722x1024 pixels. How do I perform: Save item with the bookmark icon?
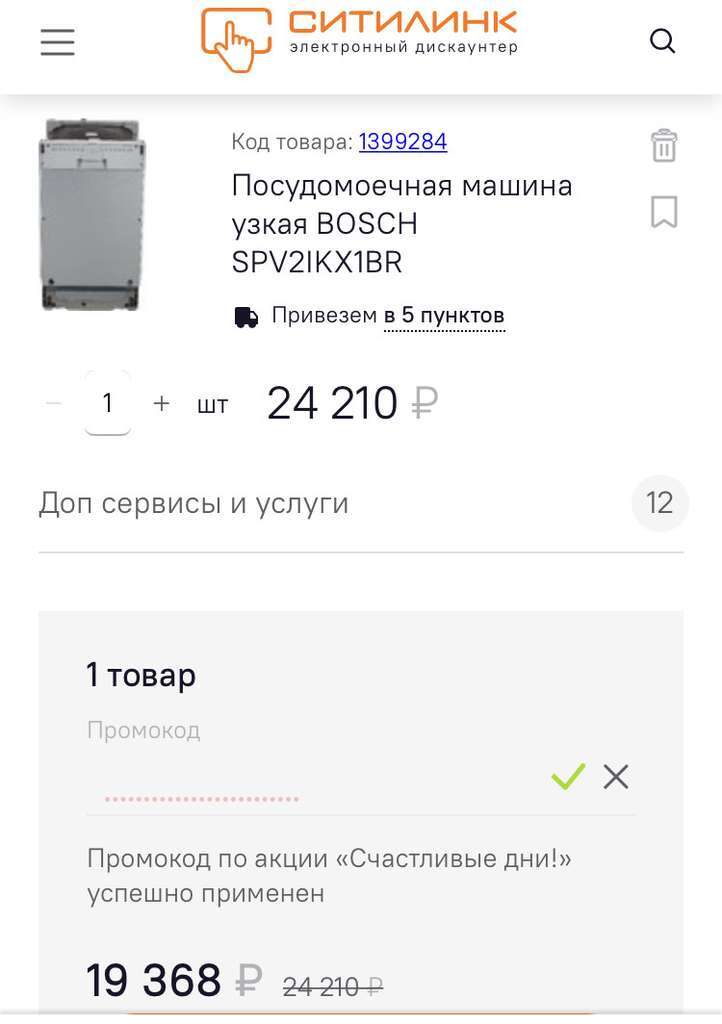pos(663,212)
